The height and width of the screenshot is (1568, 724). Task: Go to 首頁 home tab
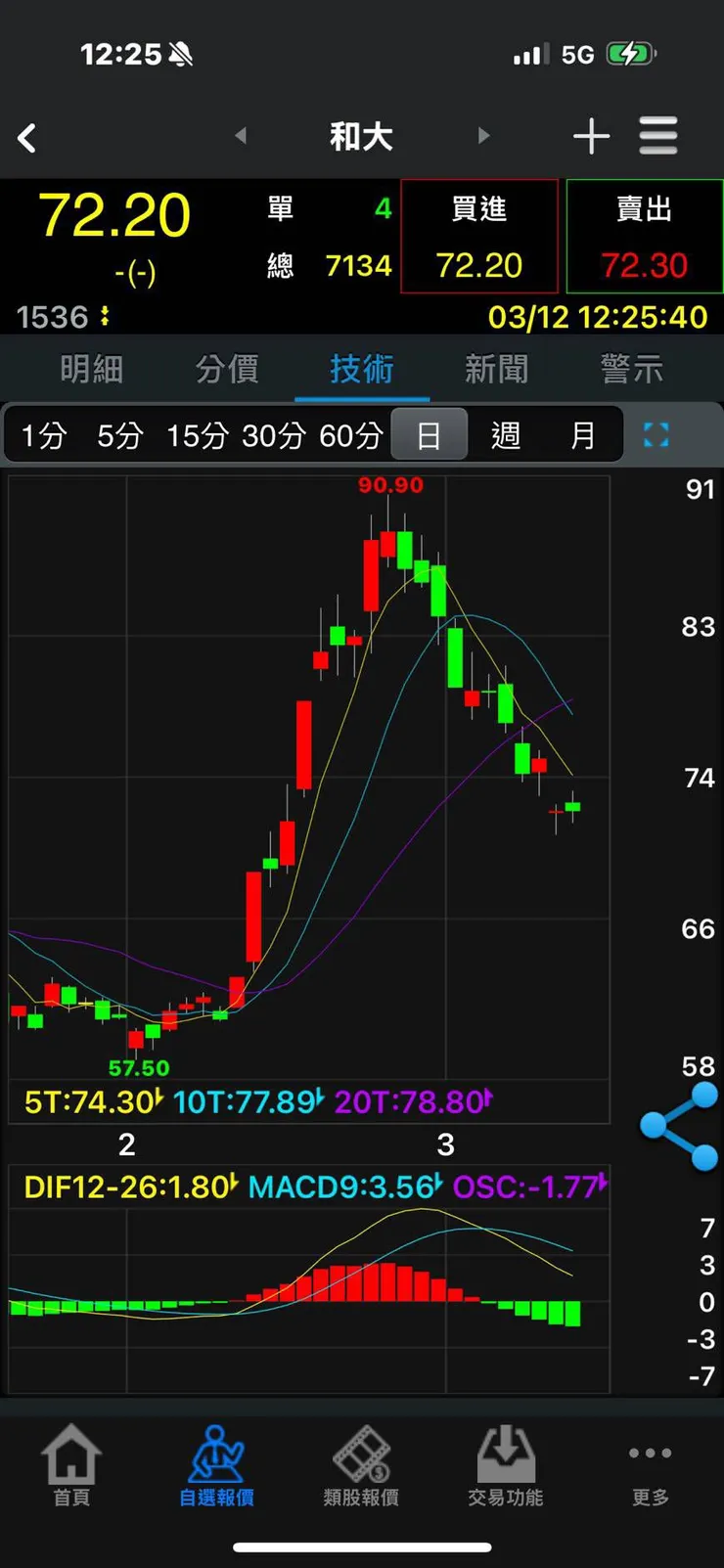click(71, 1466)
